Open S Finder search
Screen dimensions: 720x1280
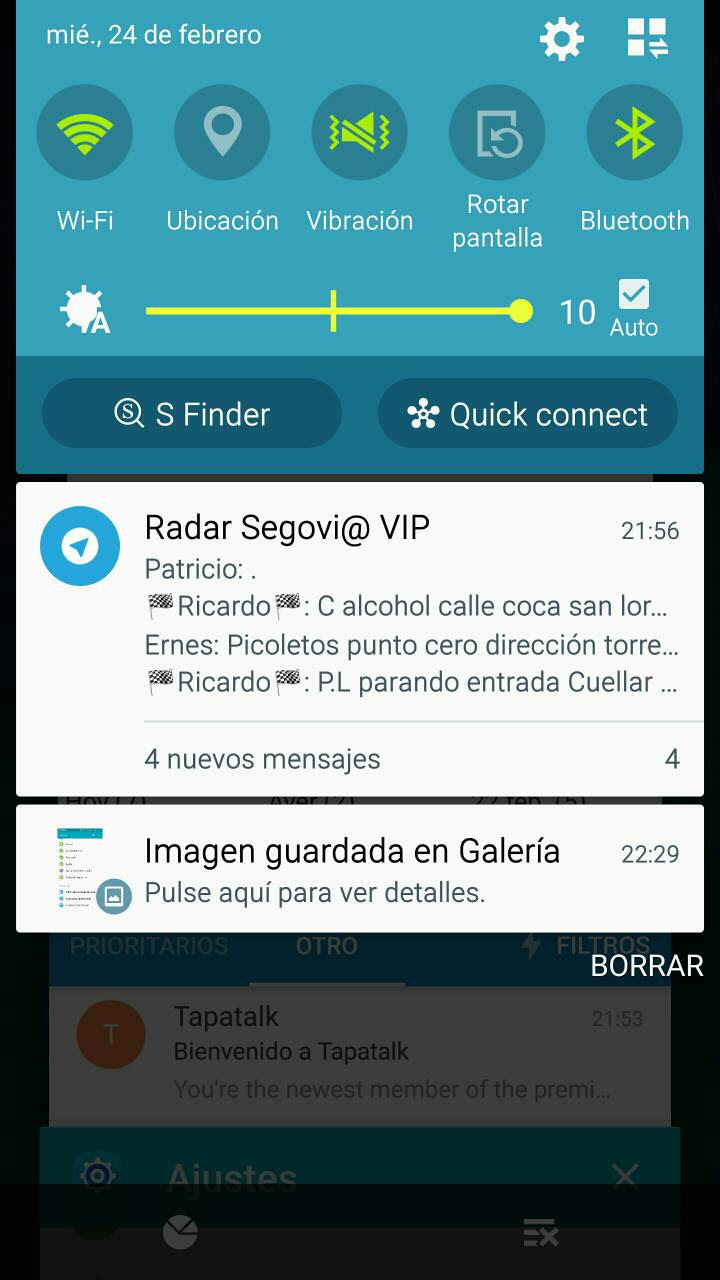pyautogui.click(x=192, y=414)
